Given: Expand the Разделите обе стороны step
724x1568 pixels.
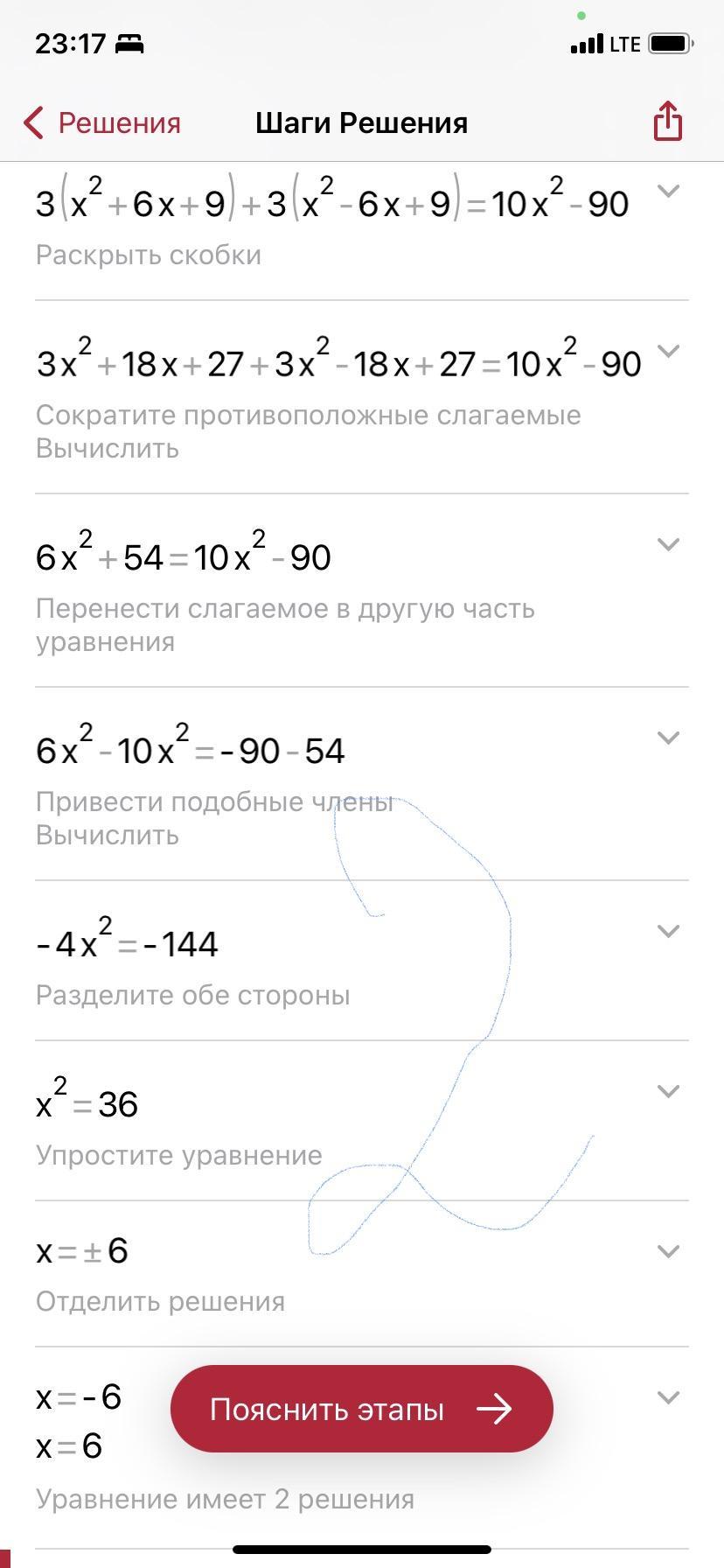Looking at the screenshot, I should (x=668, y=931).
